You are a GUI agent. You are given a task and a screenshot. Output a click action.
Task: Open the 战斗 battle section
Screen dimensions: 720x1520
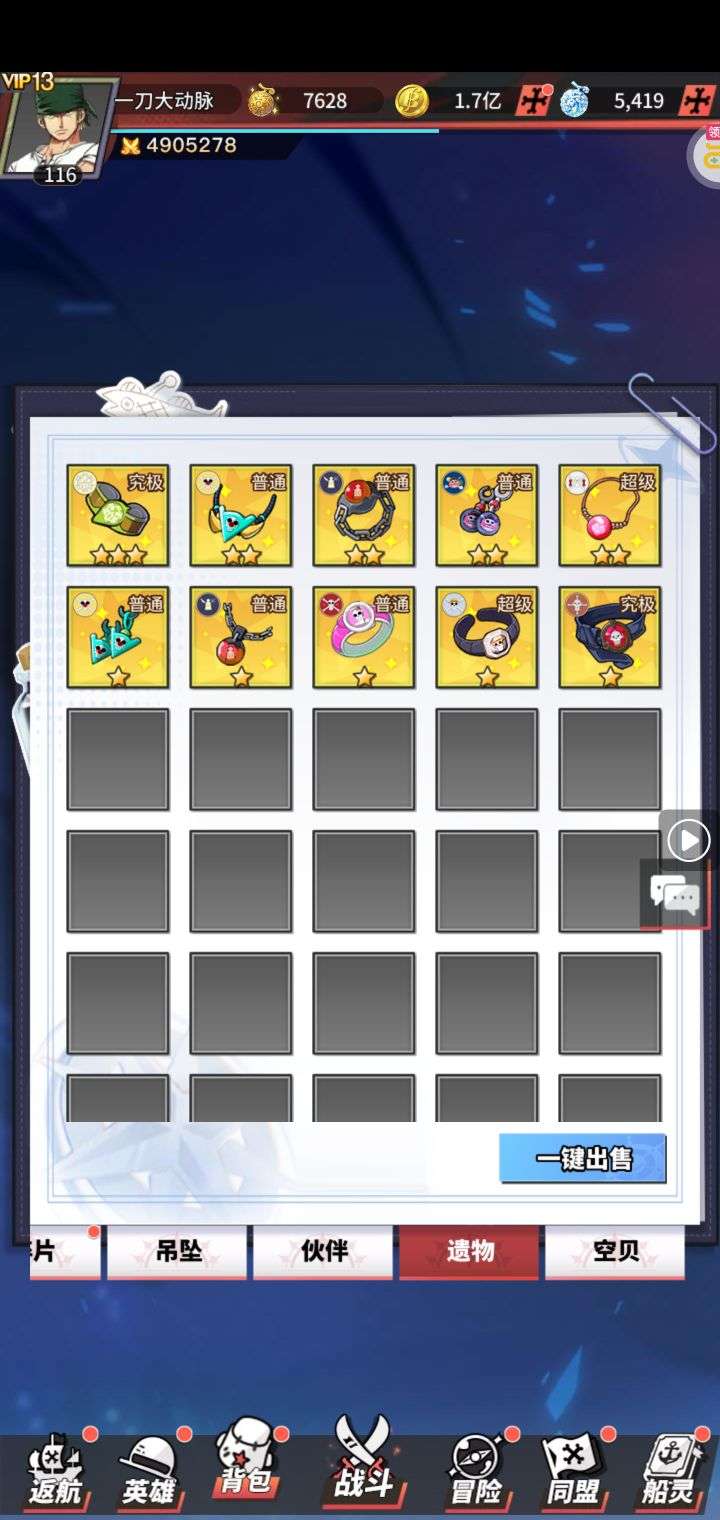coord(363,1462)
